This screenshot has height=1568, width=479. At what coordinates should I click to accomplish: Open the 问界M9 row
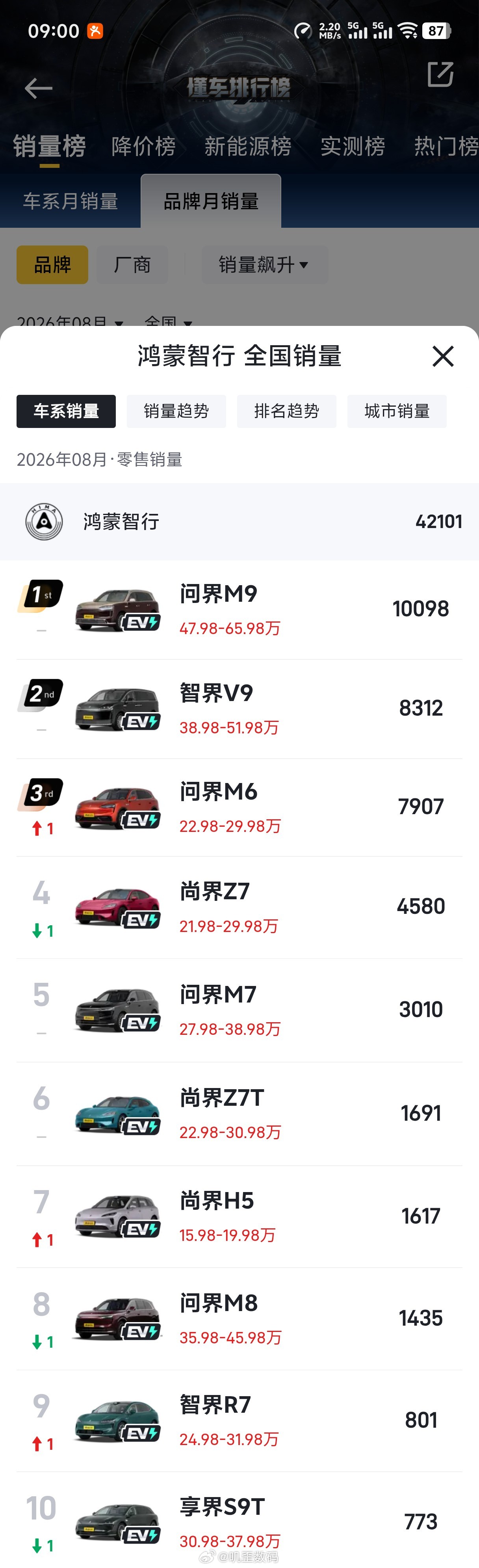coord(239,609)
